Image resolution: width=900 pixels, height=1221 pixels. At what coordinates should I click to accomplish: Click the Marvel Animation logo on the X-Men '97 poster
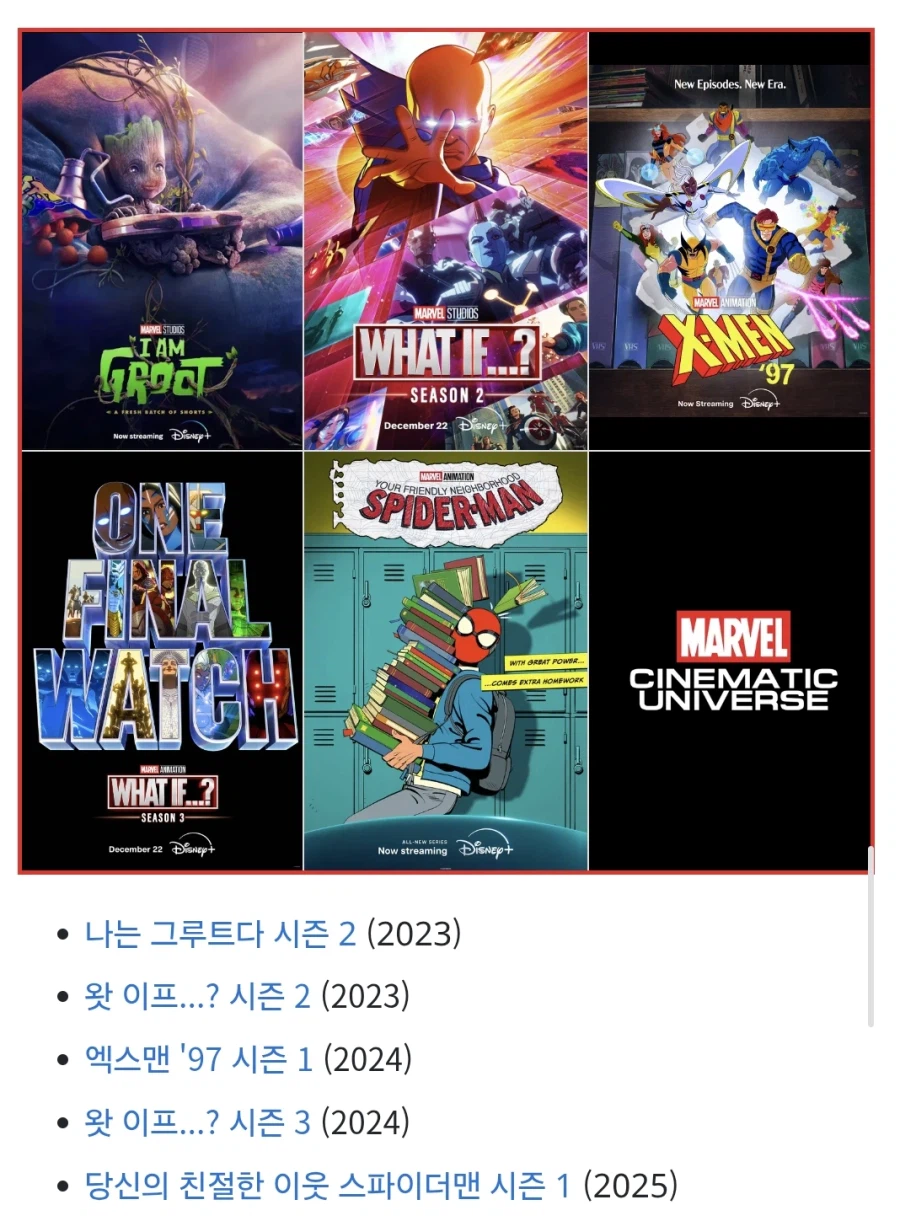click(x=726, y=304)
